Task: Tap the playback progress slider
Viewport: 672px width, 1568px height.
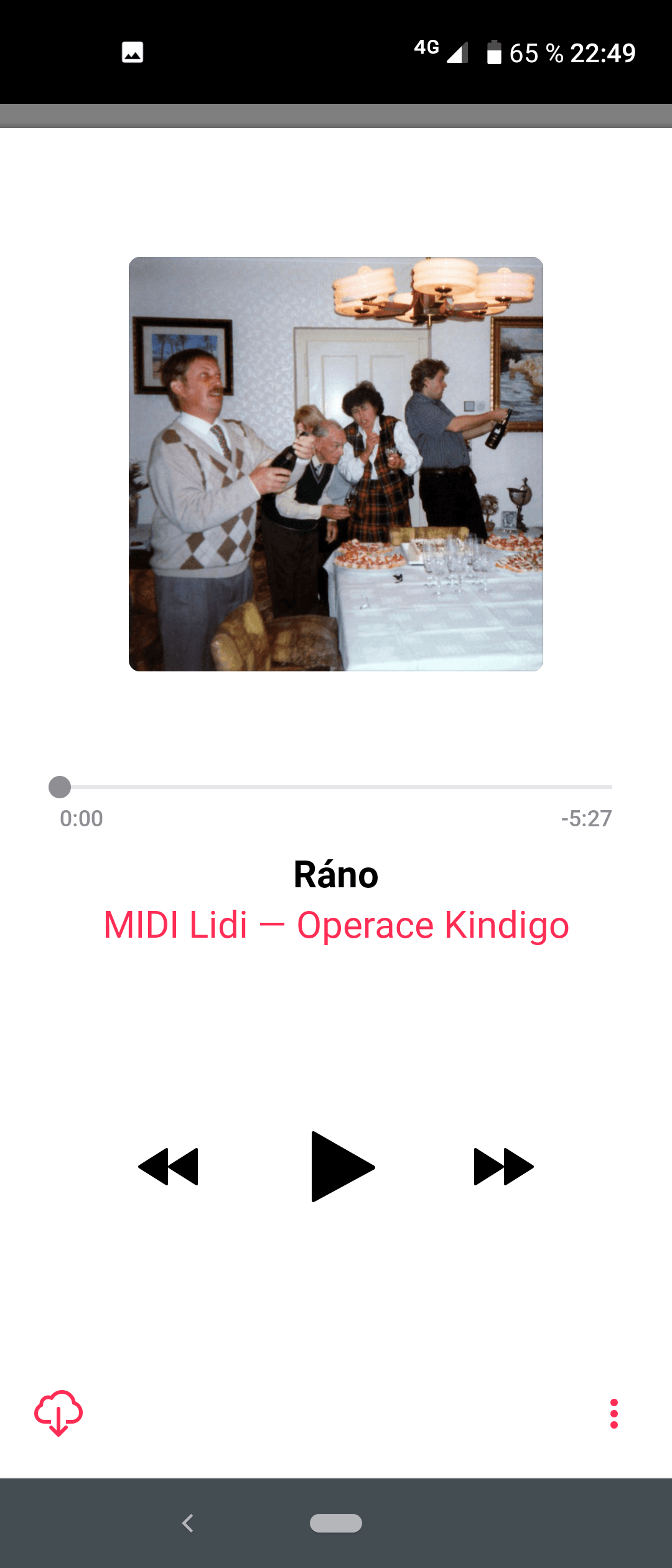Action: pos(336,787)
